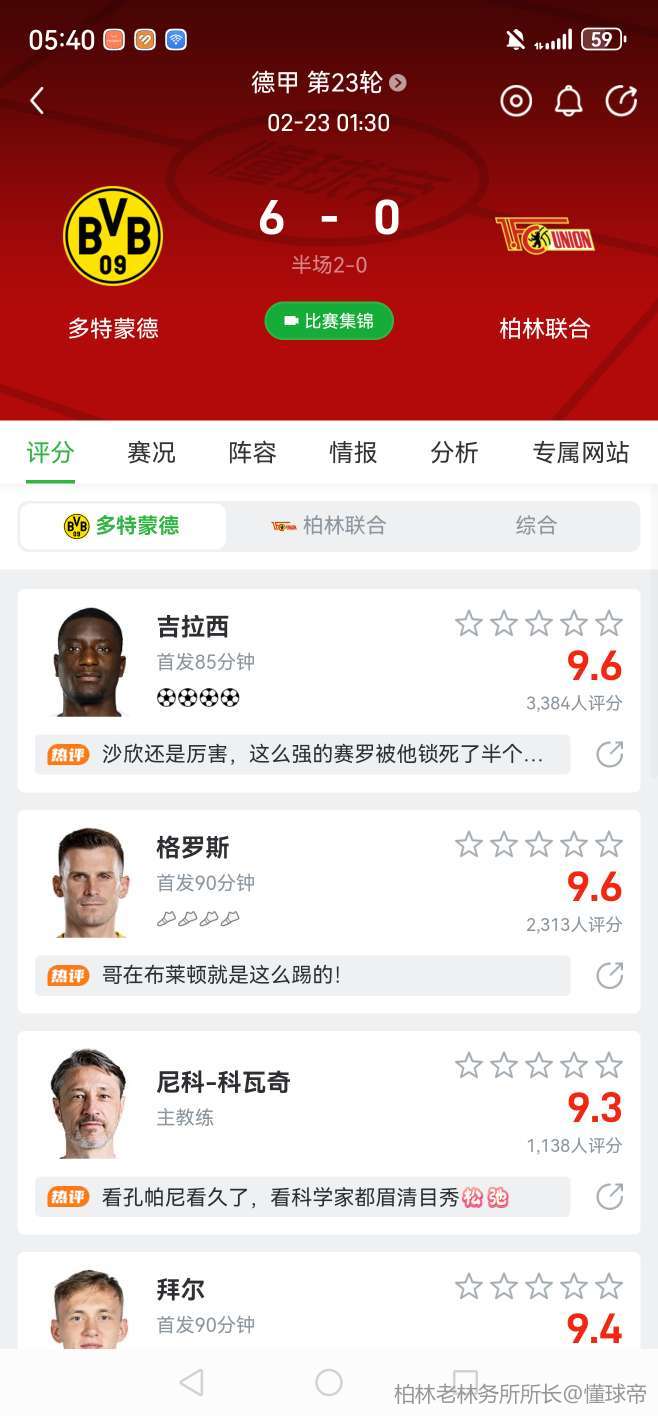Open the target circle icon in header
Screen dimensions: 658x1416
(516, 100)
